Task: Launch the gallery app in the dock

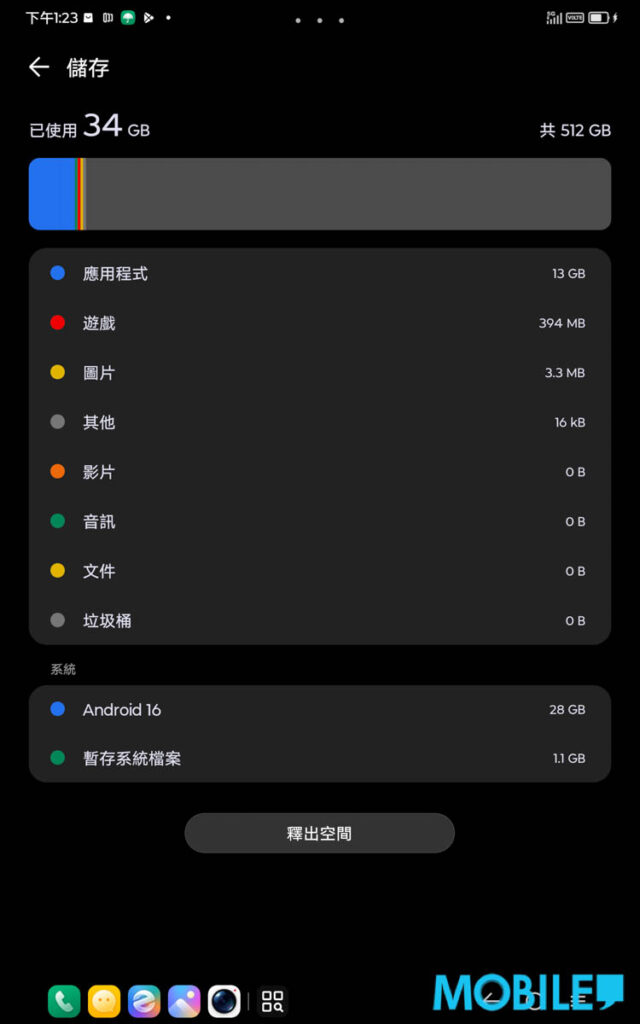Action: 184,1001
